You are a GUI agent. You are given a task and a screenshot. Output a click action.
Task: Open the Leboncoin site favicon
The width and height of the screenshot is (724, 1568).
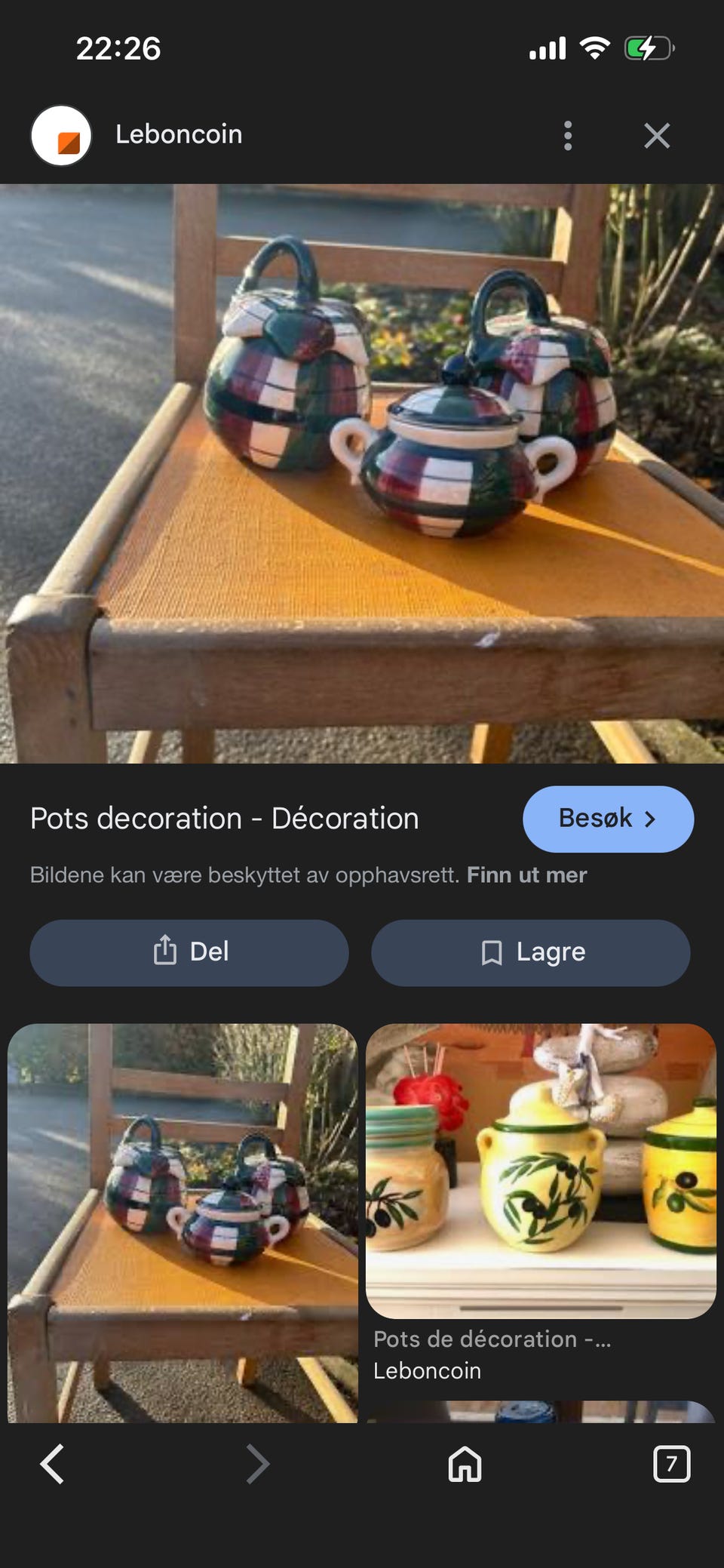point(63,134)
